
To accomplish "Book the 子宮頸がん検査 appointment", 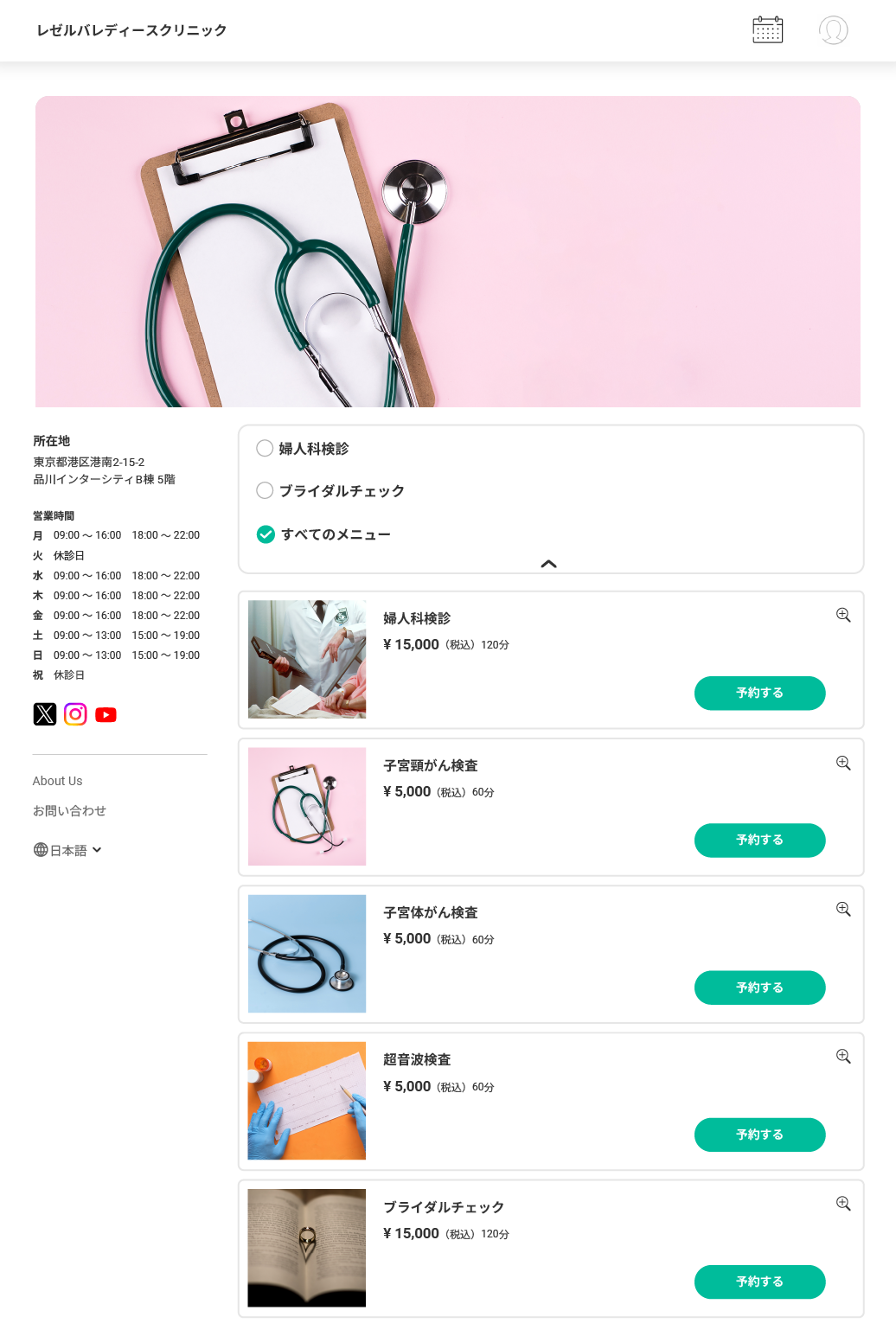I will (x=759, y=840).
